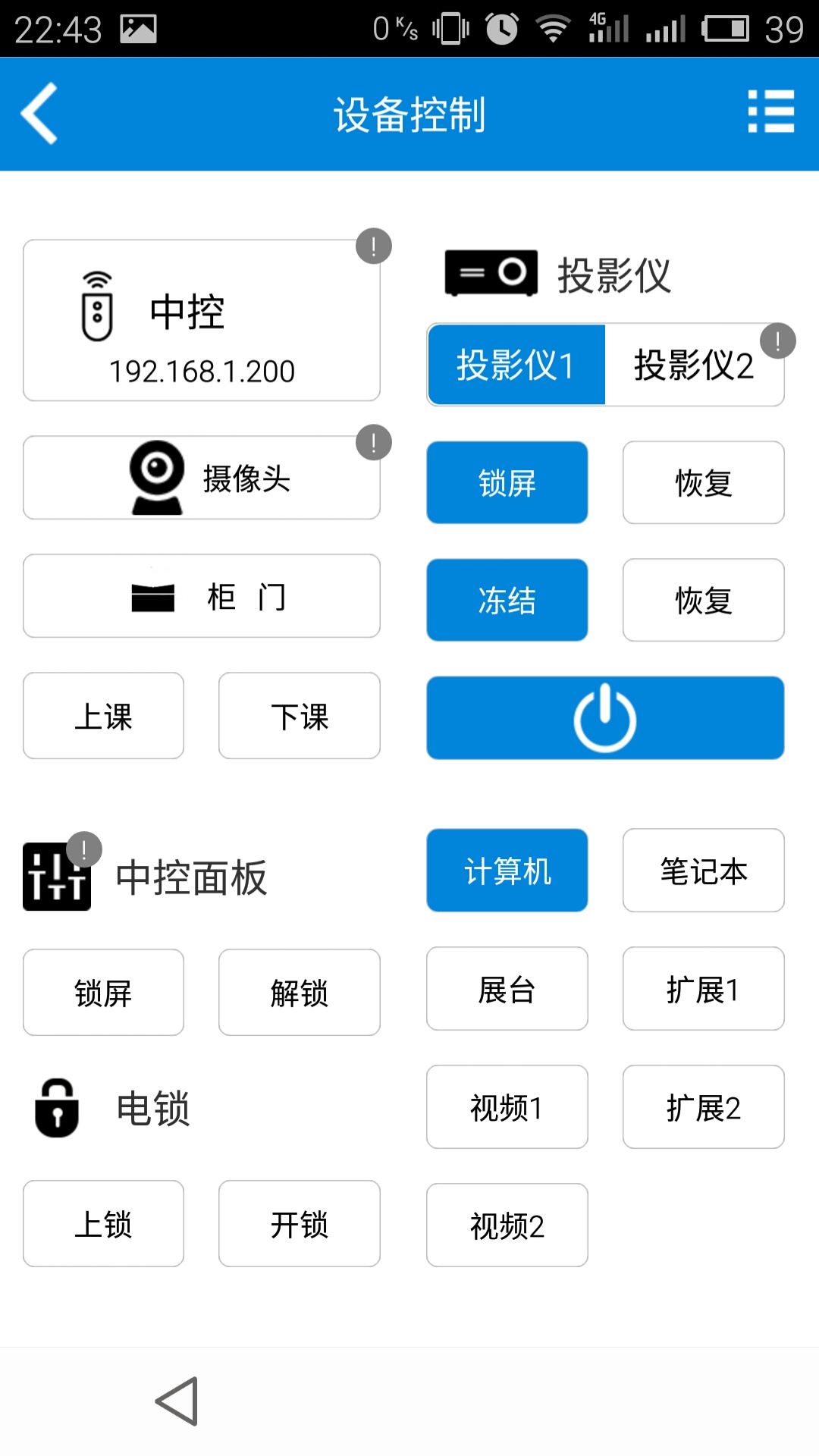Click 开锁 to unlock the electric lock

click(299, 1223)
